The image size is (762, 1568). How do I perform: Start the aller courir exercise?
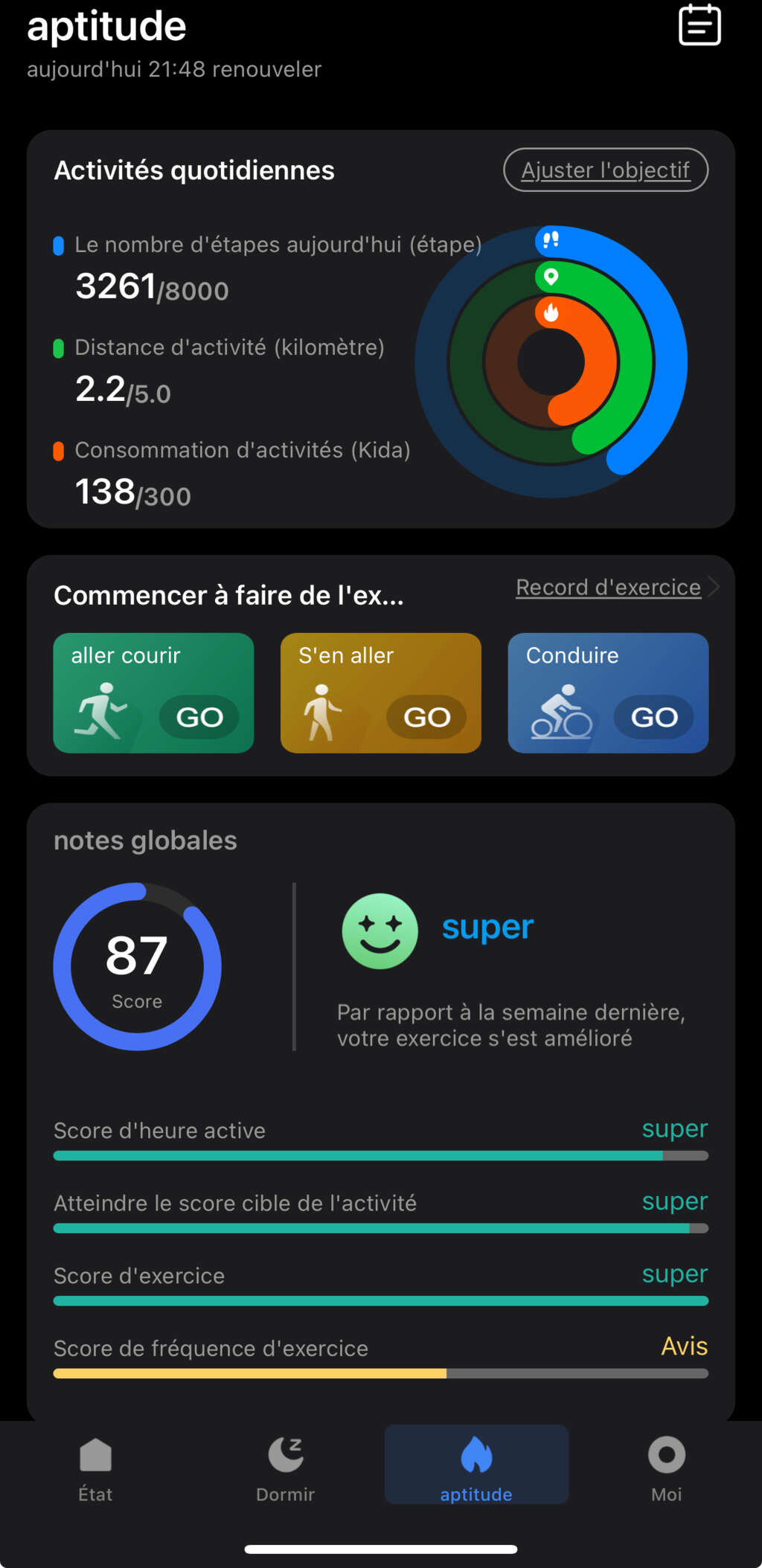(x=199, y=717)
